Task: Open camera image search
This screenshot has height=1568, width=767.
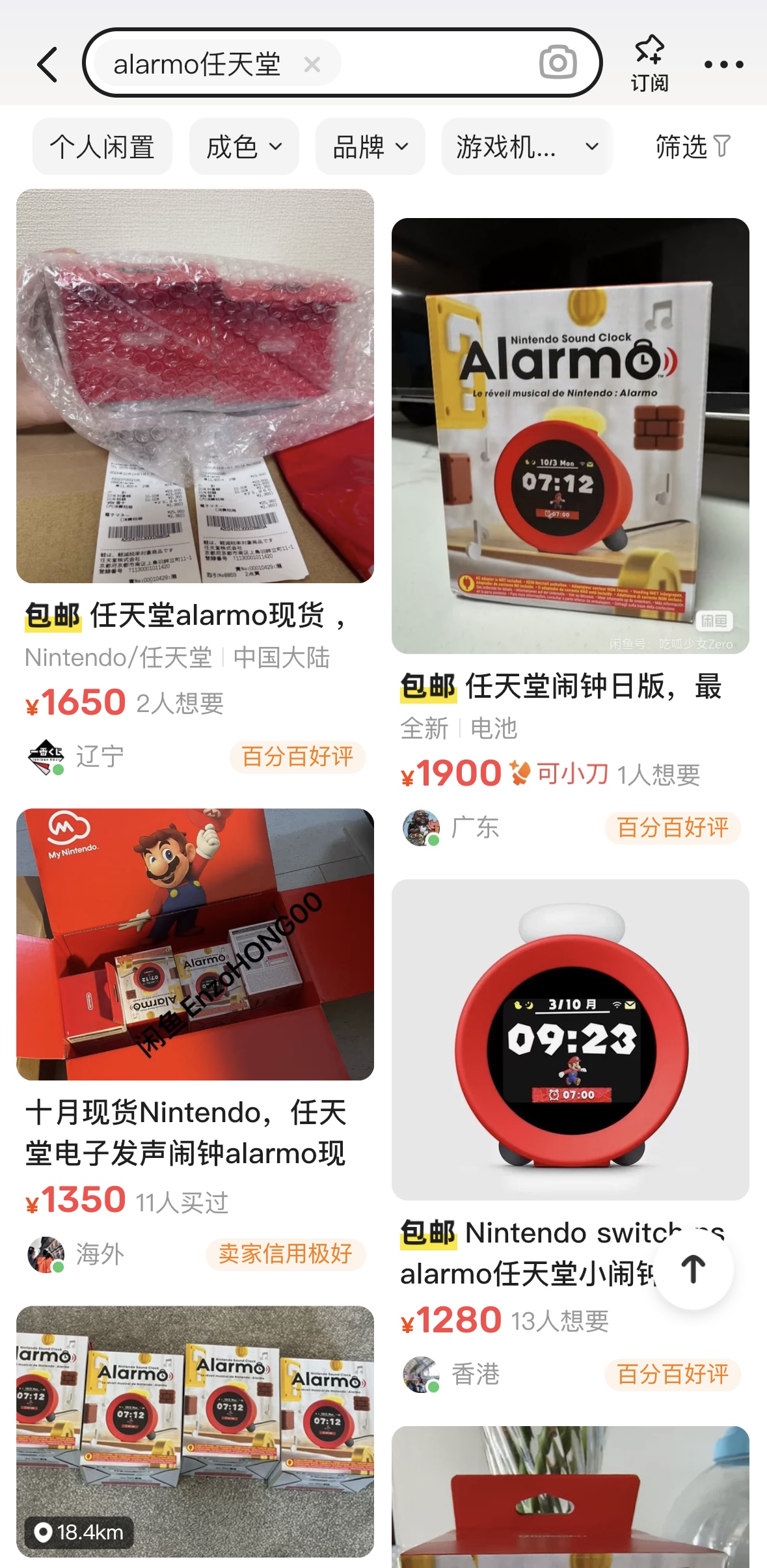Action: [x=558, y=62]
